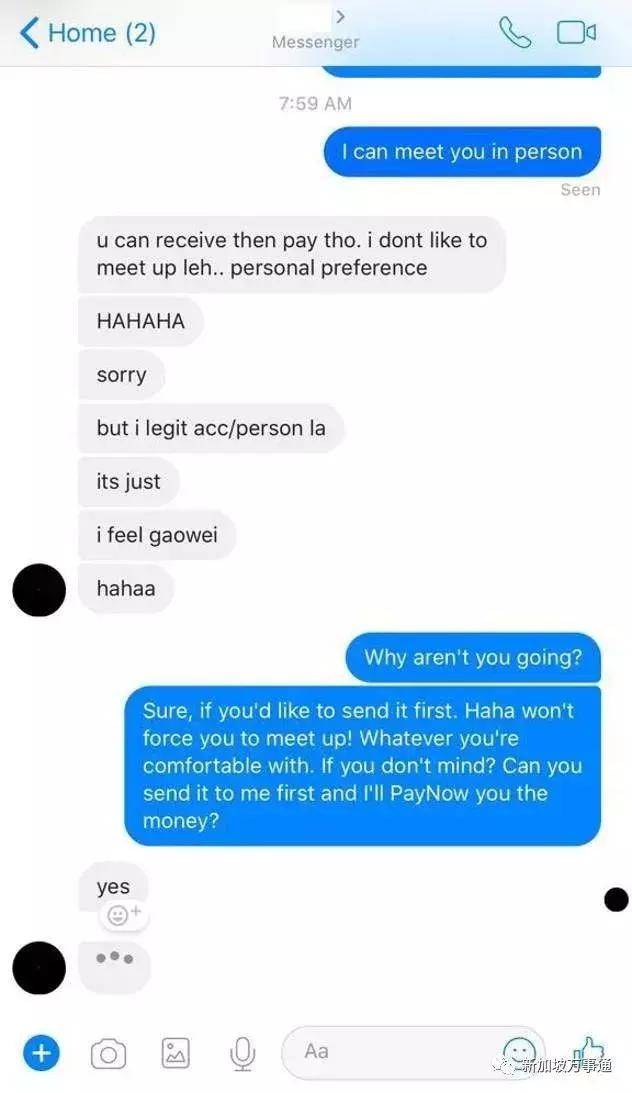Go back to Home

88,33
